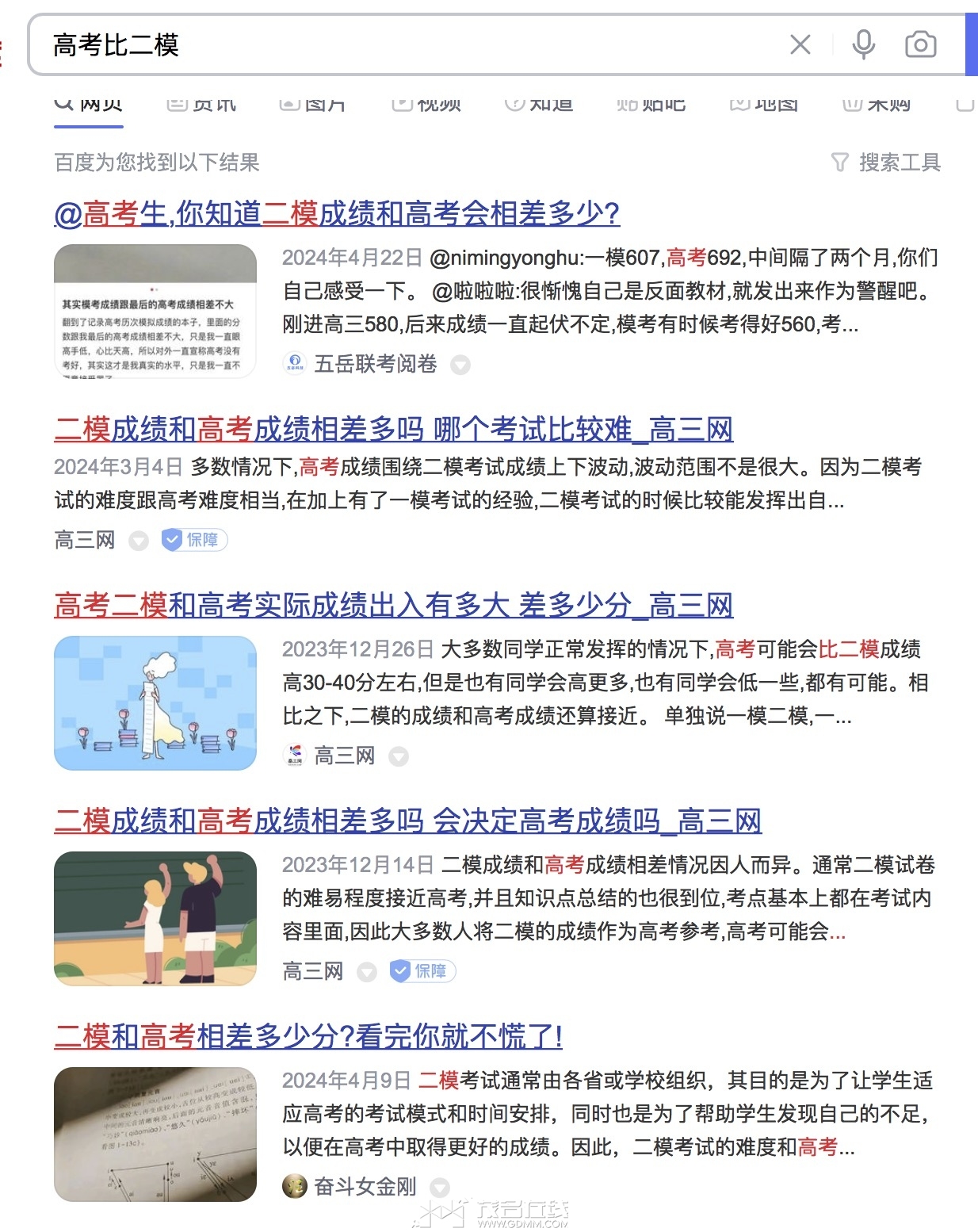Open result 二模和高考相差多少分?看完你就不慌了!
Image resolution: width=978 pixels, height=1232 pixels.
click(x=308, y=1036)
